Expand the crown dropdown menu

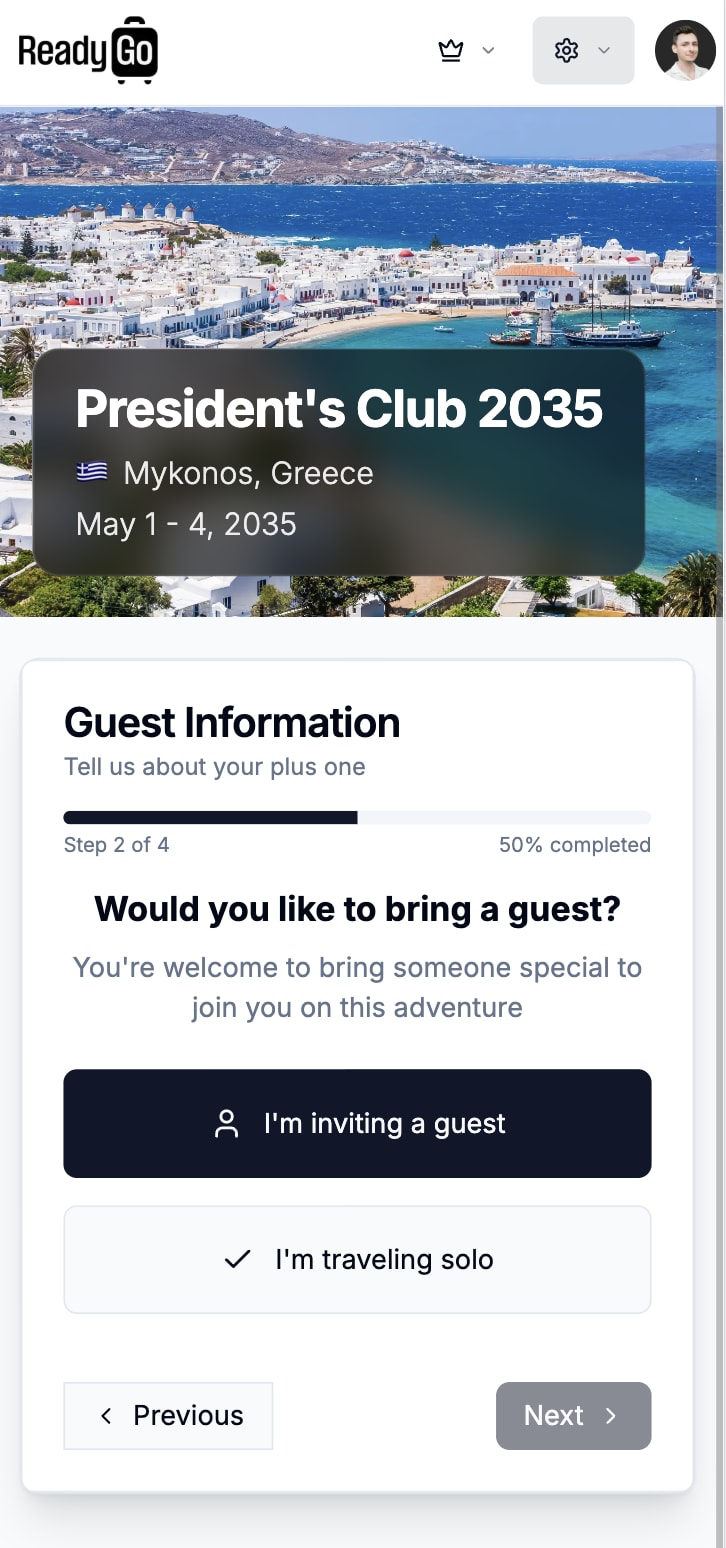(466, 50)
